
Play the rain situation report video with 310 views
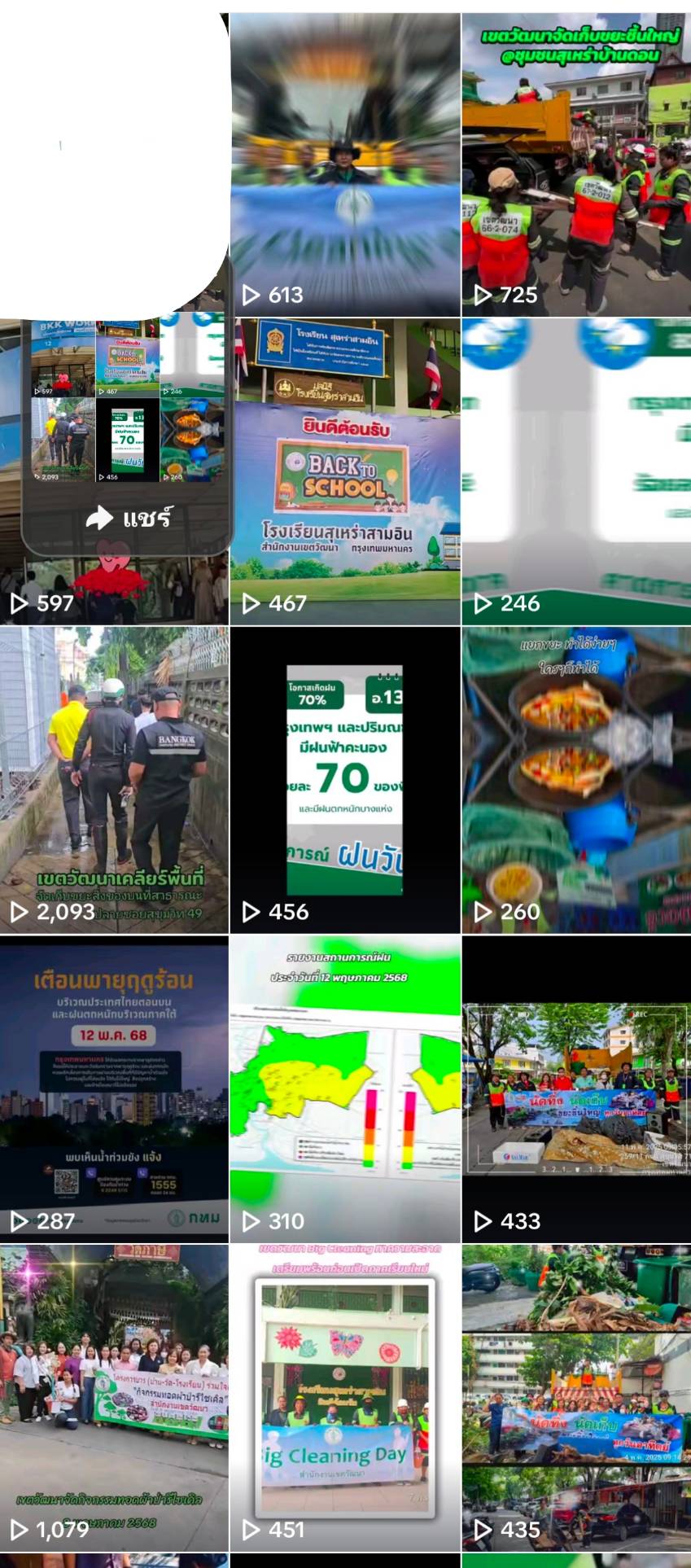coord(345,1088)
